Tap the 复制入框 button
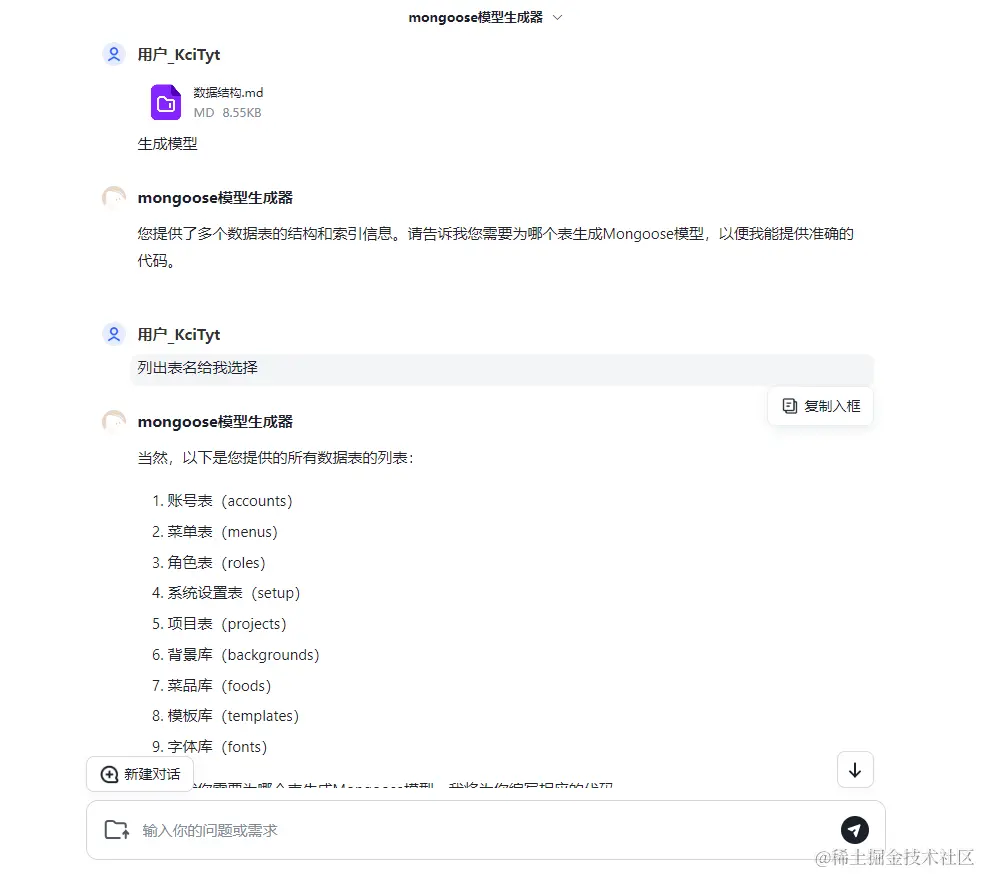This screenshot has width=981, height=874. 821,406
